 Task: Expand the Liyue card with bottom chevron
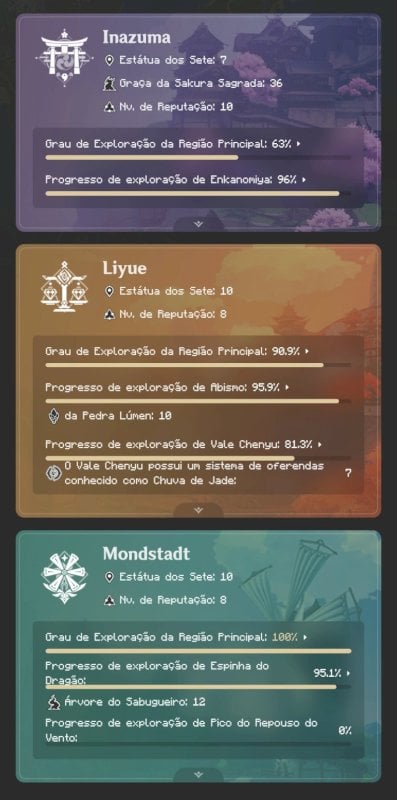pyautogui.click(x=198, y=510)
